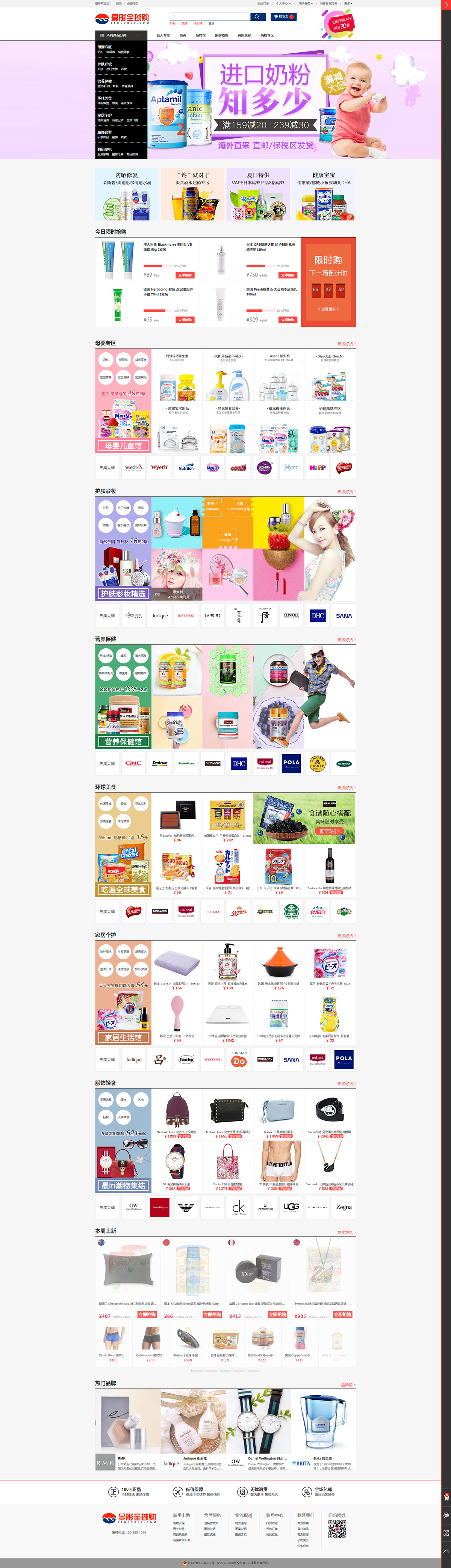The width and height of the screenshot is (451, 1568).
Task: Expand the 个人中心 dropdown
Action: [x=282, y=4]
